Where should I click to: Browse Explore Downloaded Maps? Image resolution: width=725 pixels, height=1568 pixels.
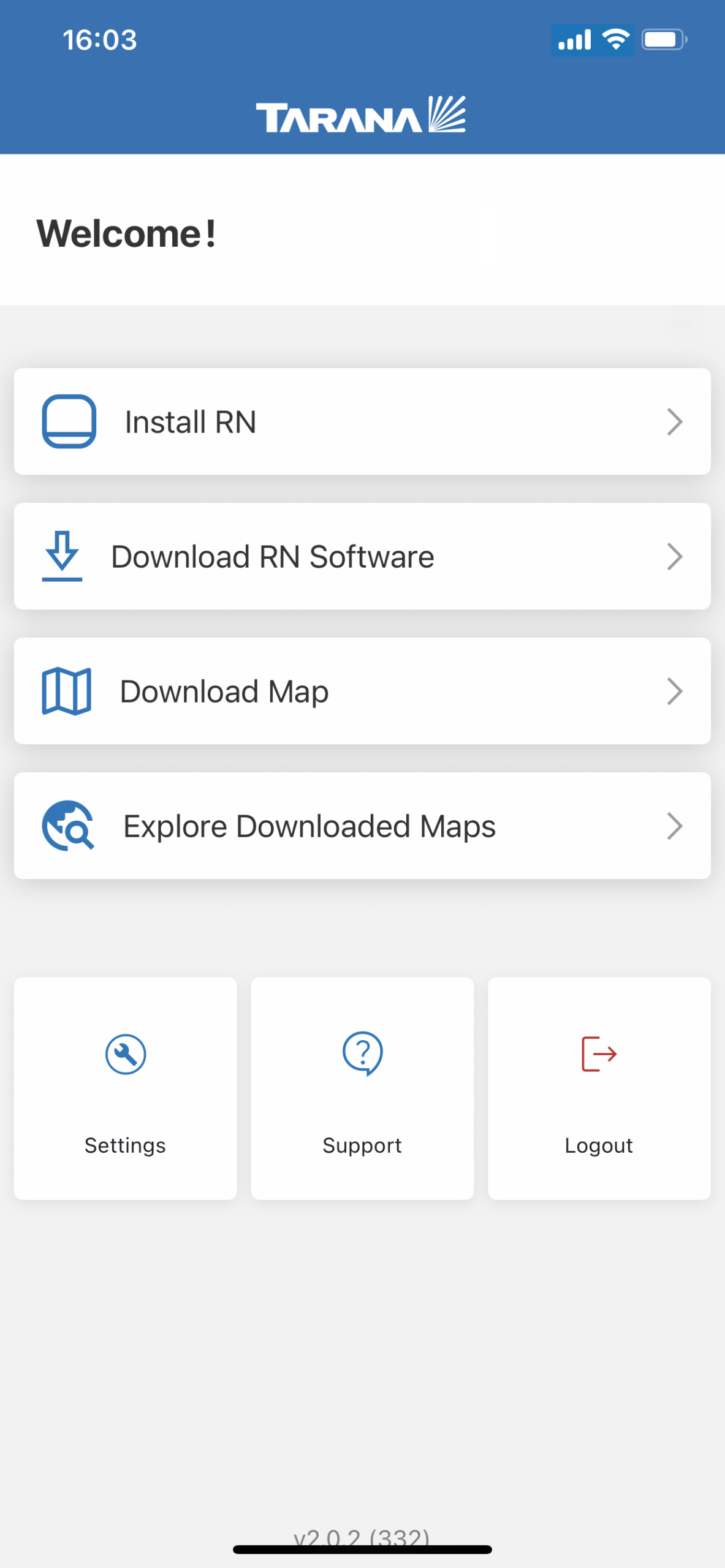[362, 826]
